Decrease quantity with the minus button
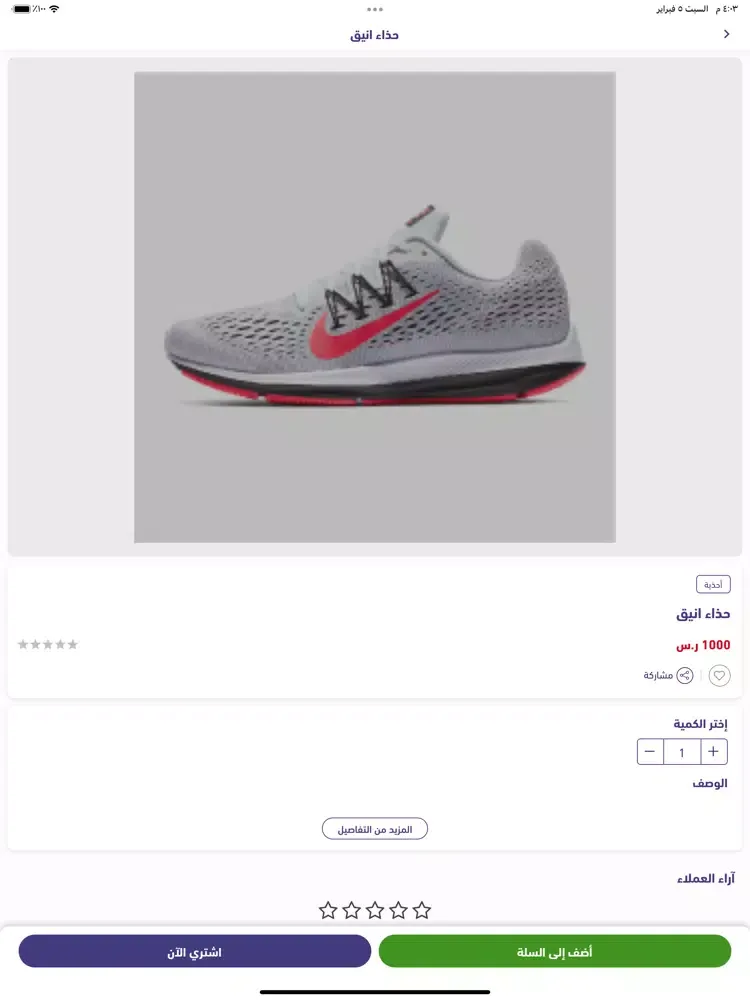The image size is (750, 1000). (x=650, y=752)
